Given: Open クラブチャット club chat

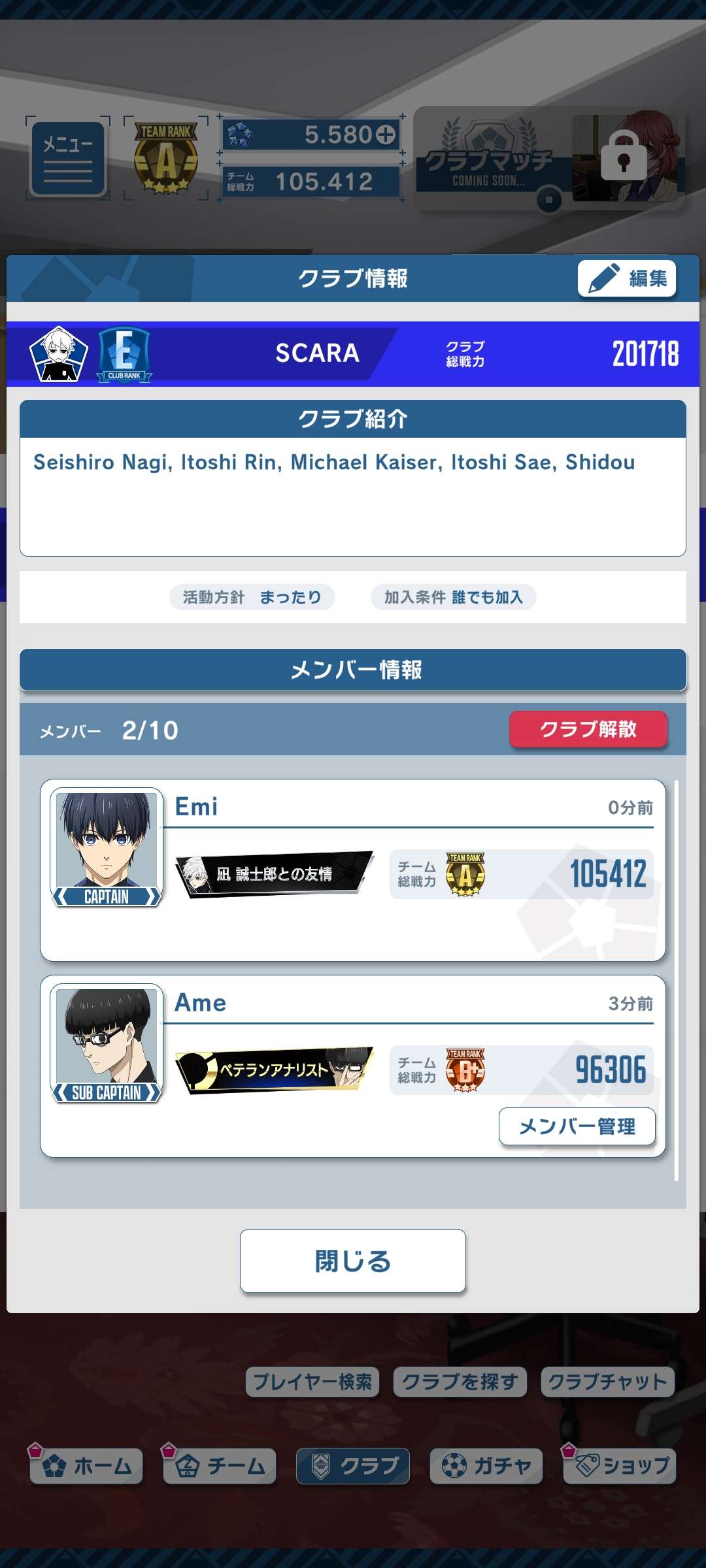Looking at the screenshot, I should tap(607, 1381).
